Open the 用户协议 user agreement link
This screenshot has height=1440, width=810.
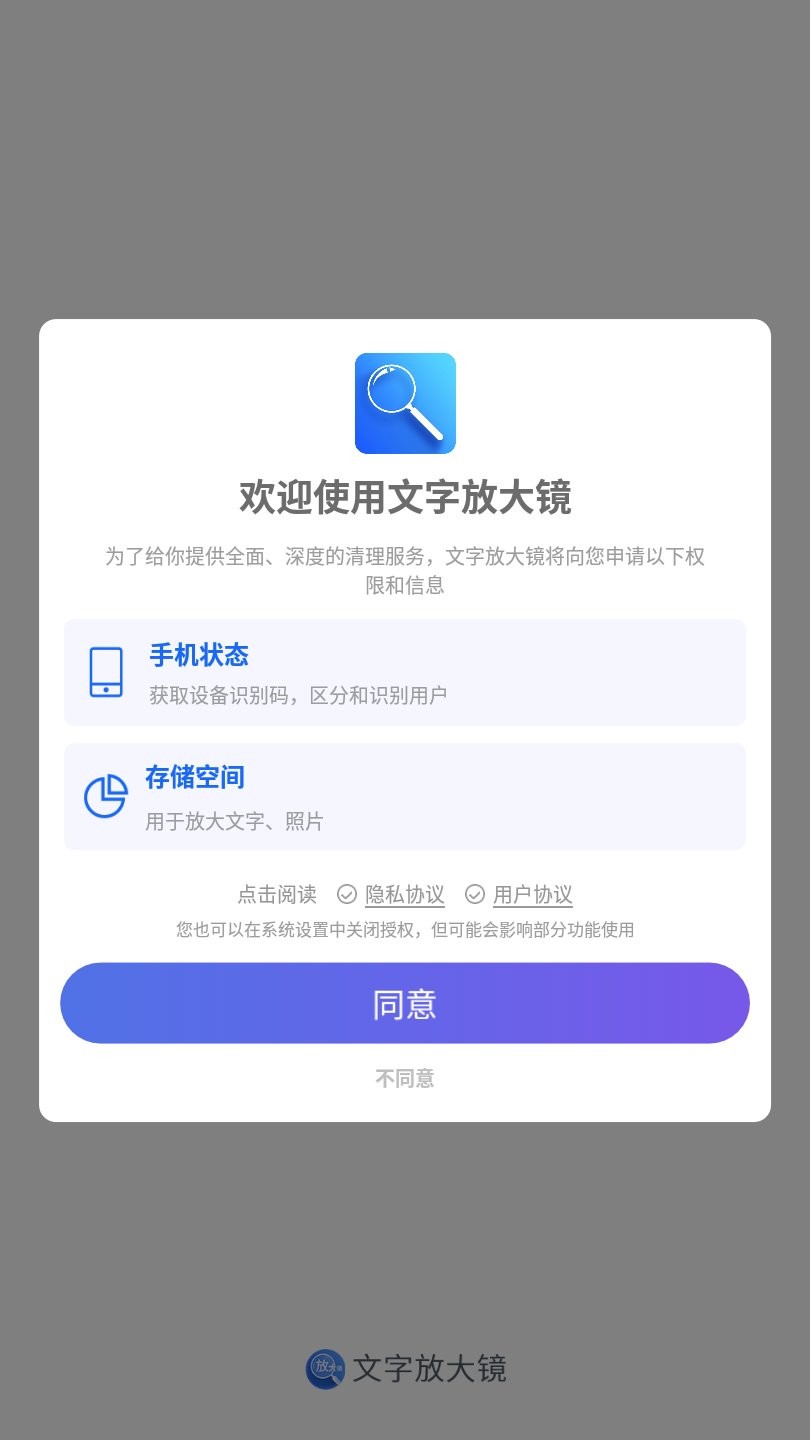click(531, 895)
